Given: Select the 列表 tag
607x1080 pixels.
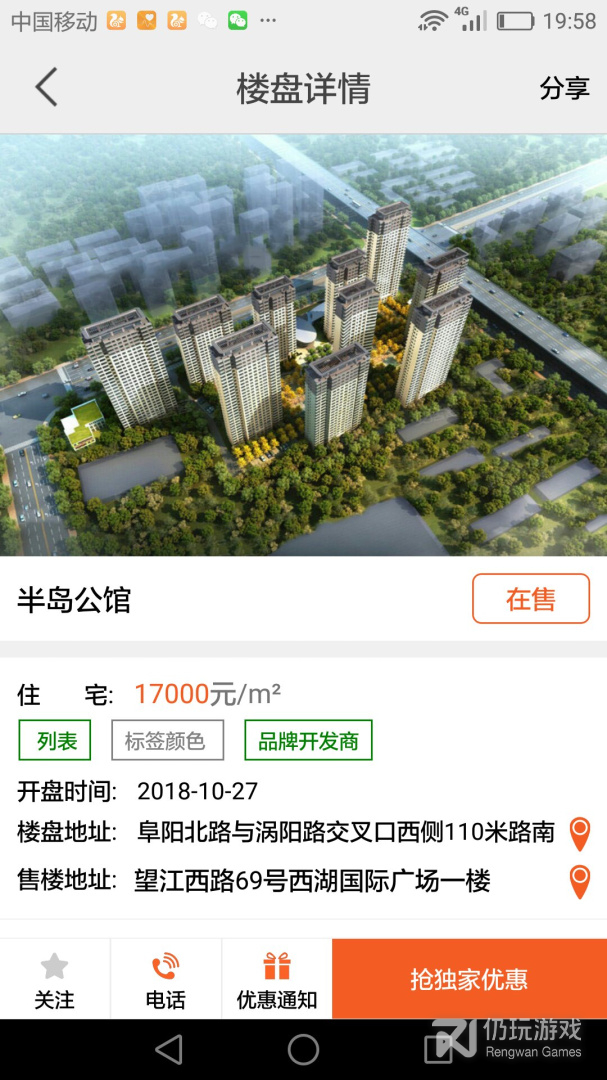Looking at the screenshot, I should click(x=55, y=740).
